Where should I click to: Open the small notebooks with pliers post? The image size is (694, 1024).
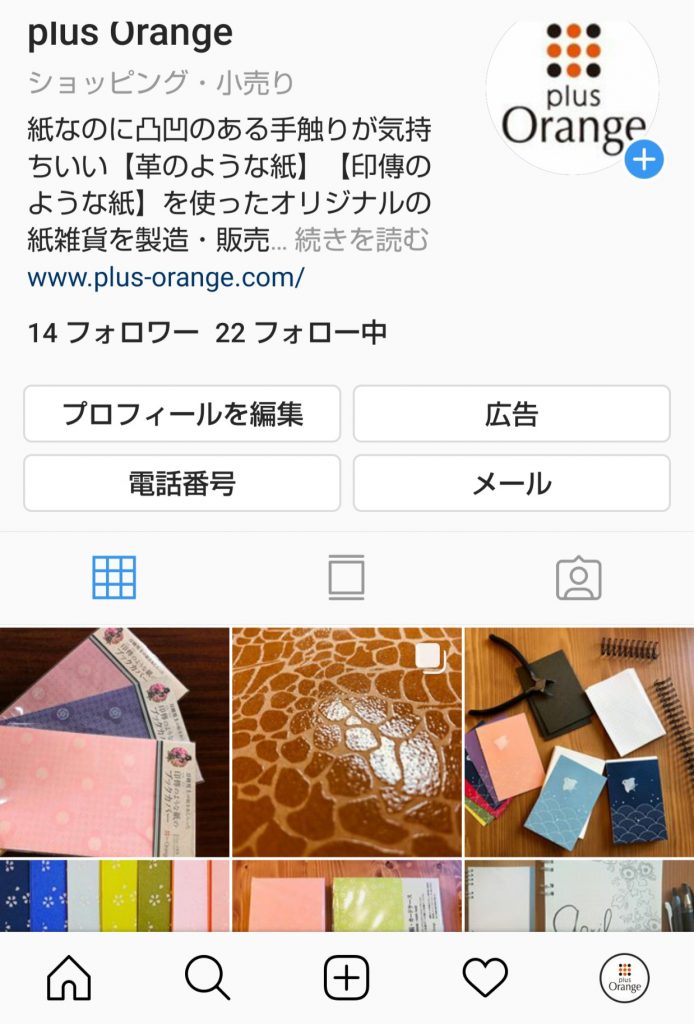(579, 742)
